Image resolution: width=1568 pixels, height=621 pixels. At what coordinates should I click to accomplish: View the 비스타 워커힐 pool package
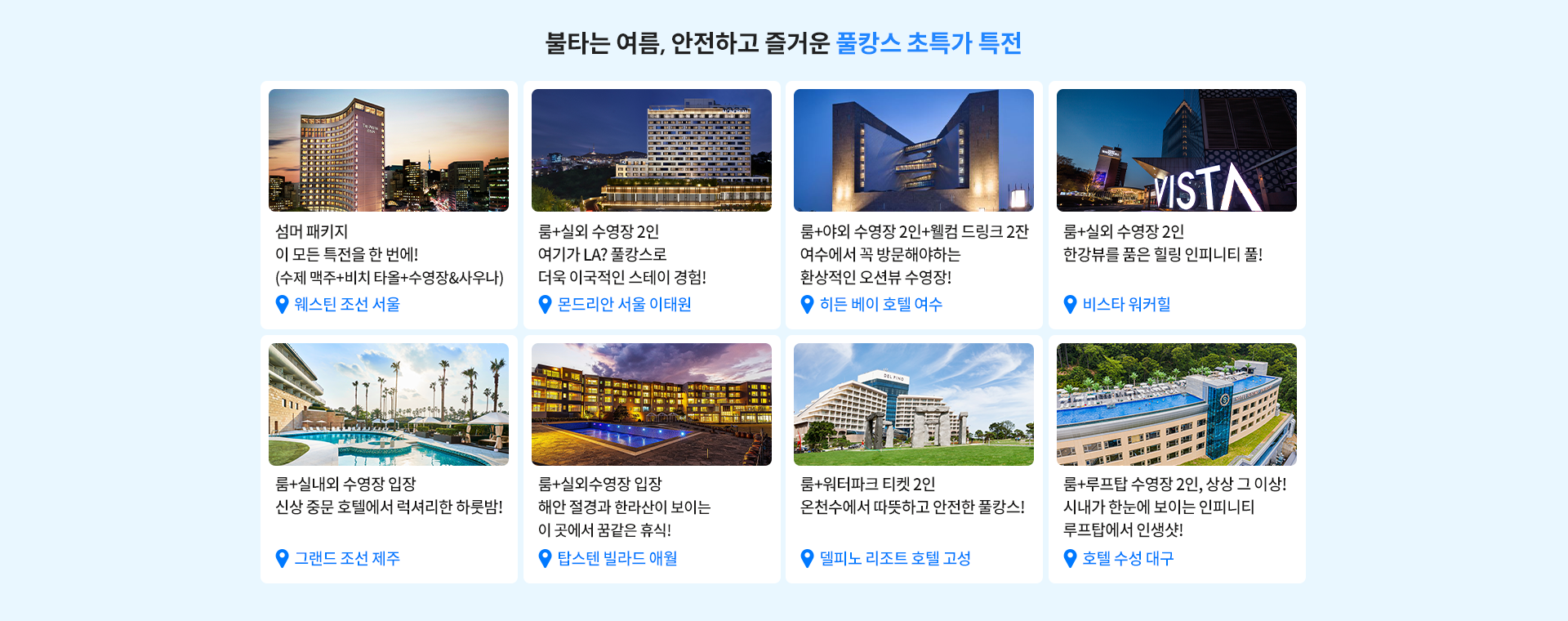[x=1177, y=205]
